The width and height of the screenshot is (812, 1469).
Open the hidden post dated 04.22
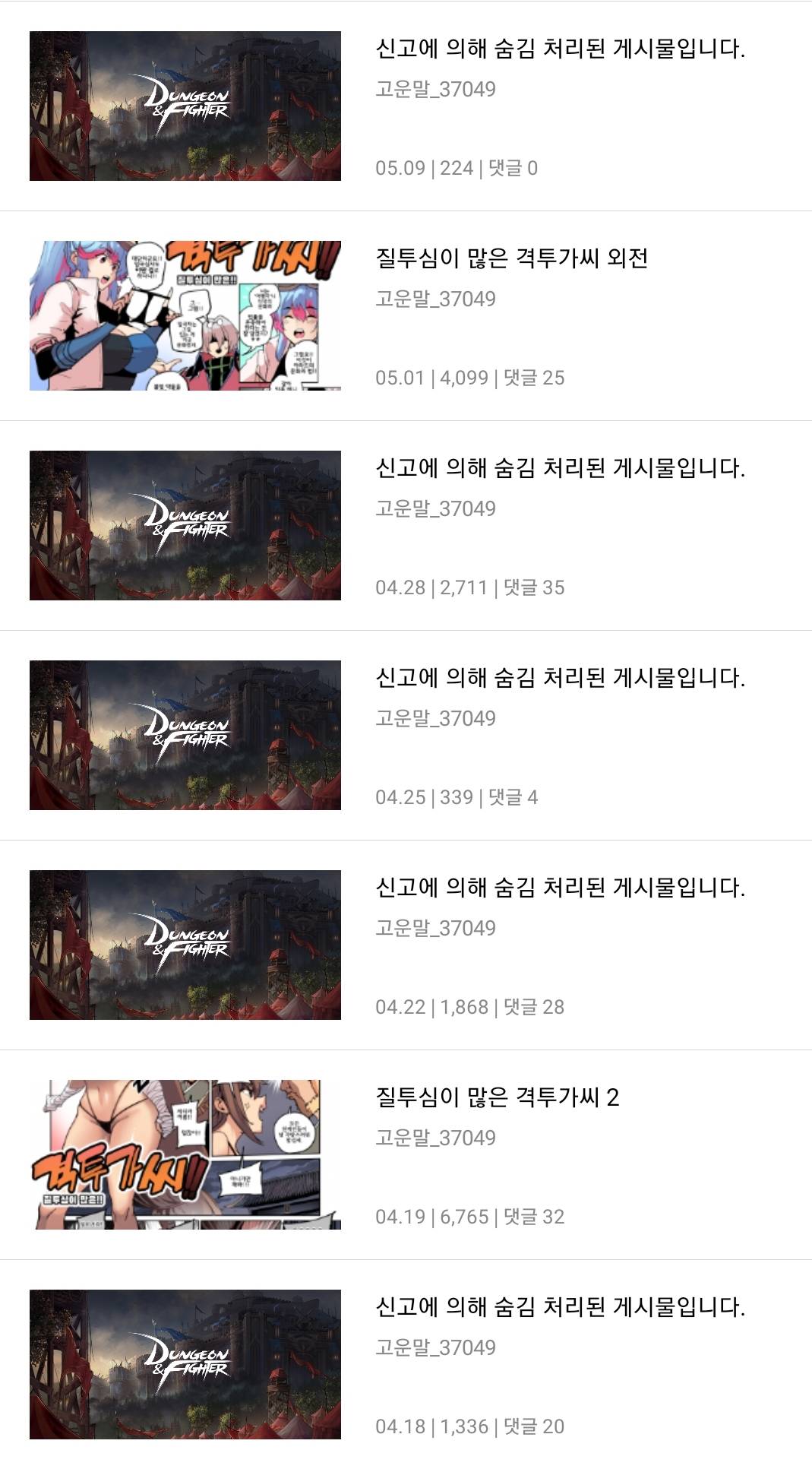click(x=560, y=888)
